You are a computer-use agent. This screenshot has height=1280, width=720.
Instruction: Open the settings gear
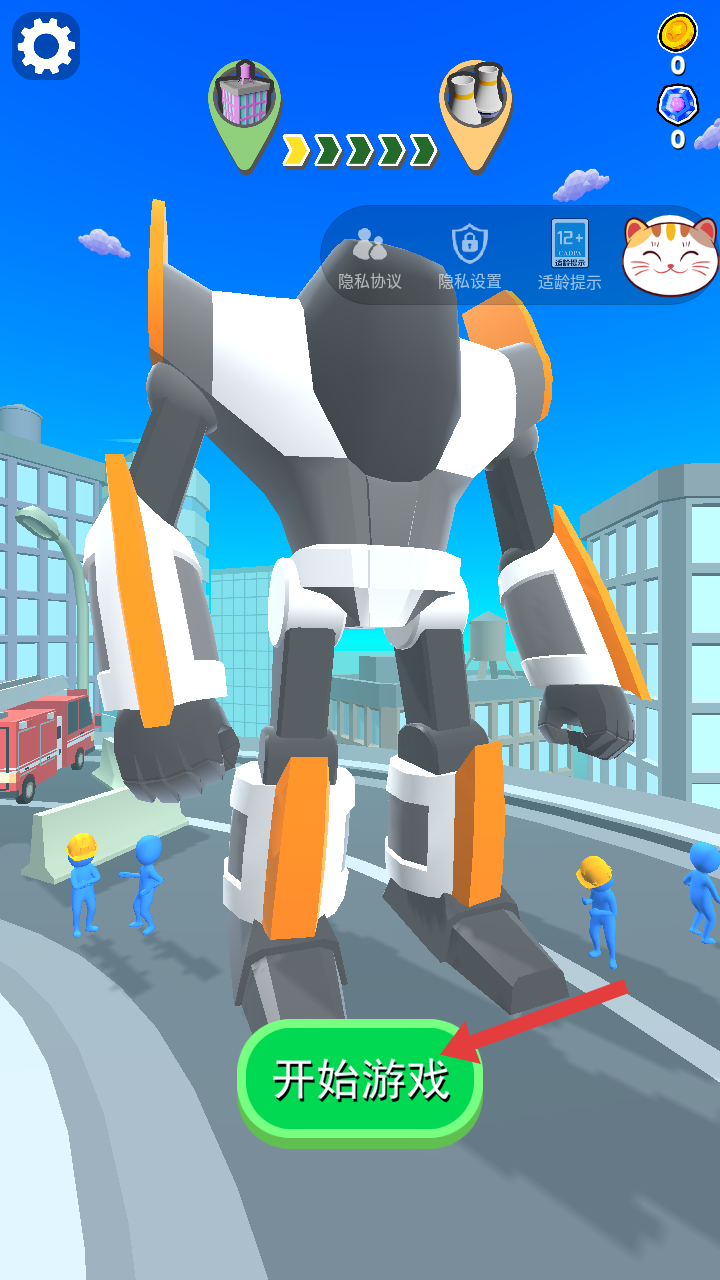tap(46, 46)
